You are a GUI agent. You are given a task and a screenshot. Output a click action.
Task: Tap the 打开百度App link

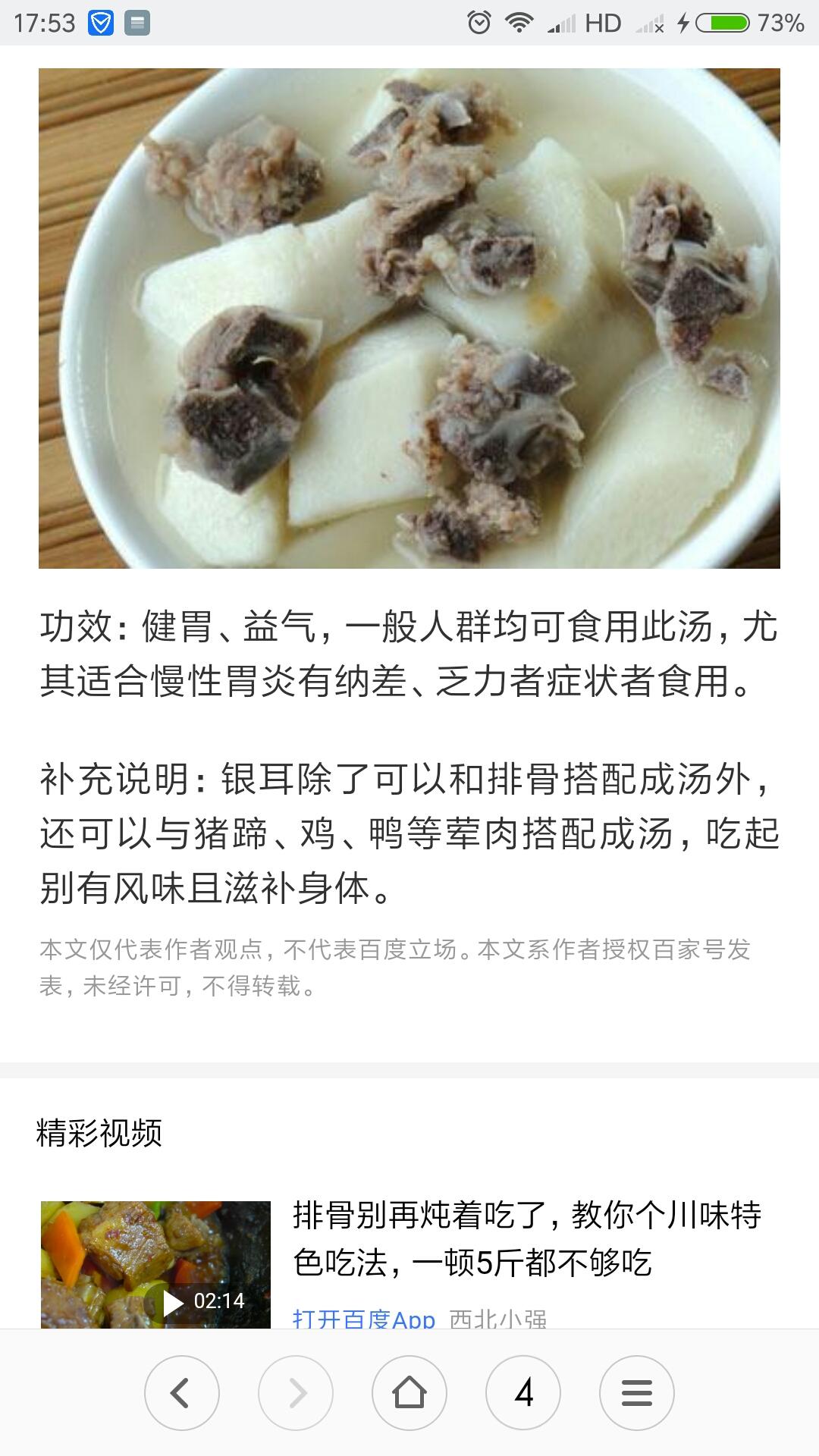tap(364, 1318)
